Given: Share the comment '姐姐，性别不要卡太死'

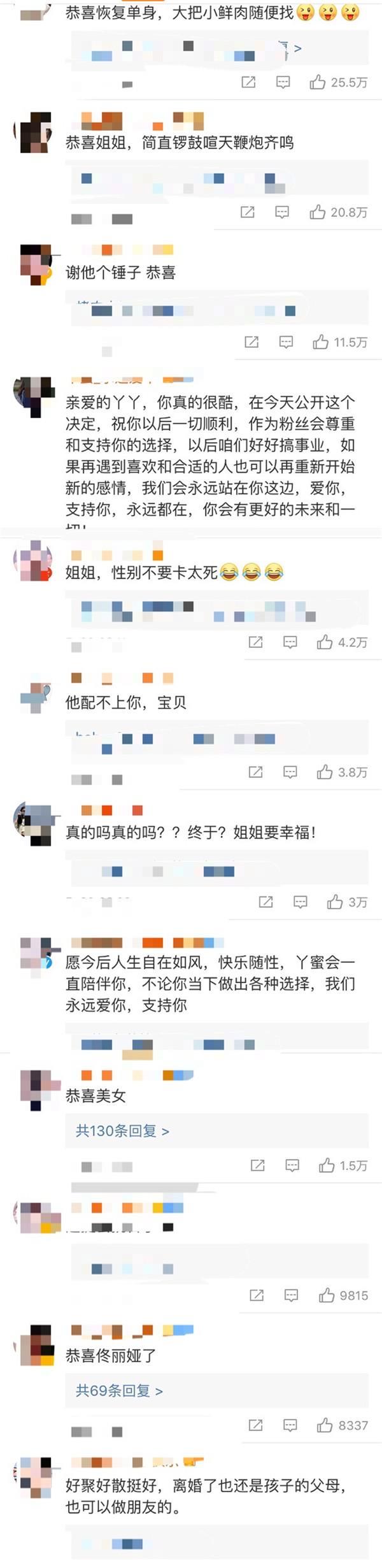Looking at the screenshot, I should (255, 642).
